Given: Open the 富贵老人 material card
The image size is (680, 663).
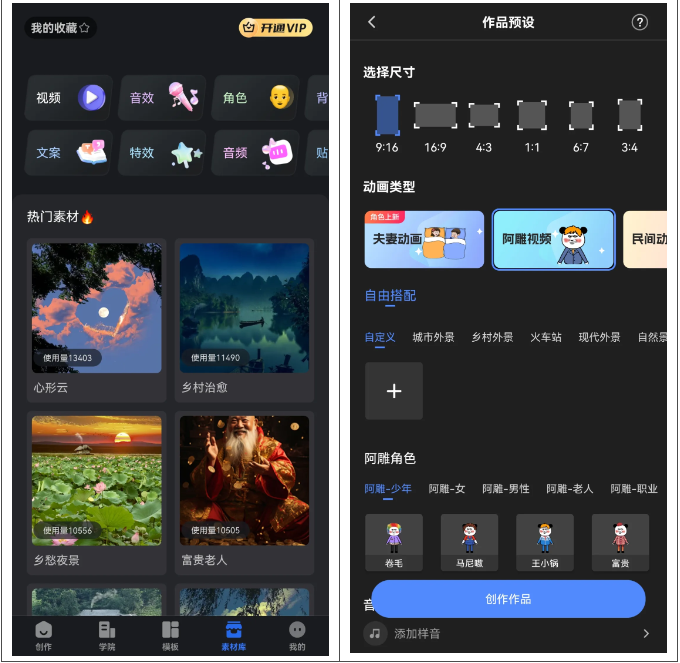Looking at the screenshot, I should click(x=244, y=490).
